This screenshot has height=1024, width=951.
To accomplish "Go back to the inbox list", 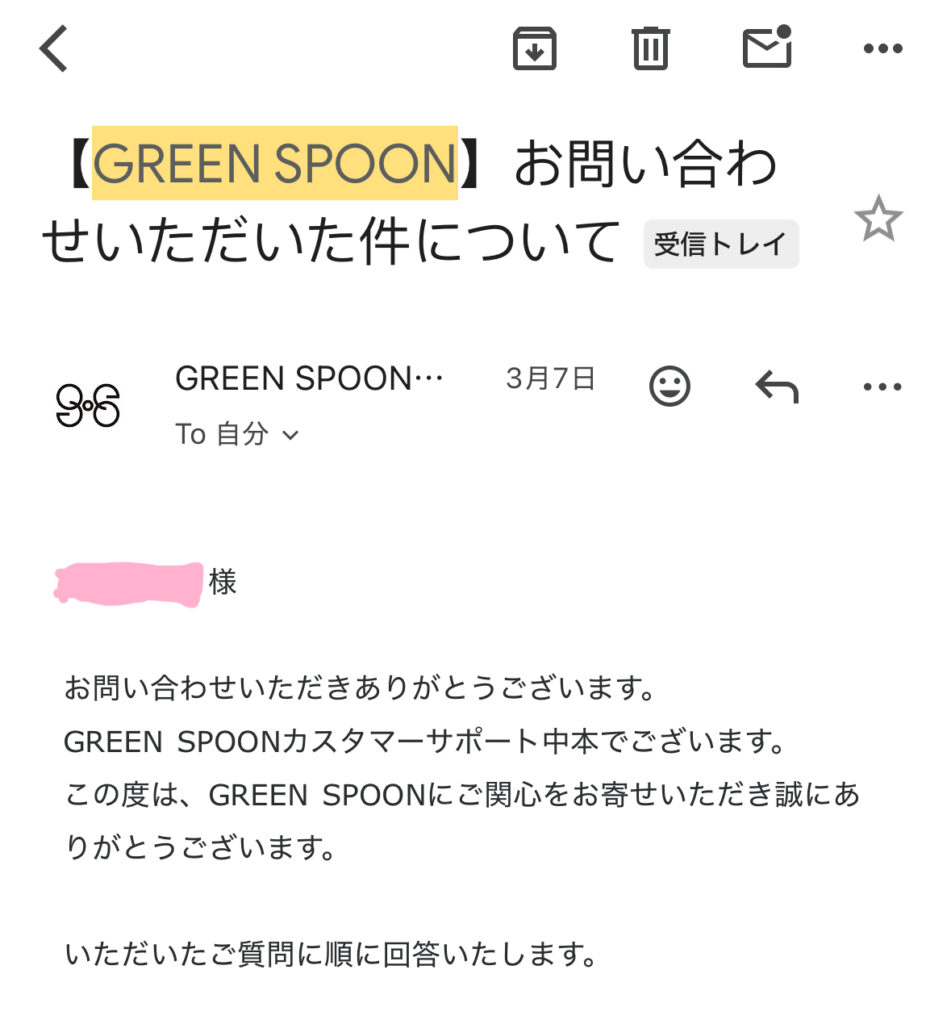I will tap(55, 48).
